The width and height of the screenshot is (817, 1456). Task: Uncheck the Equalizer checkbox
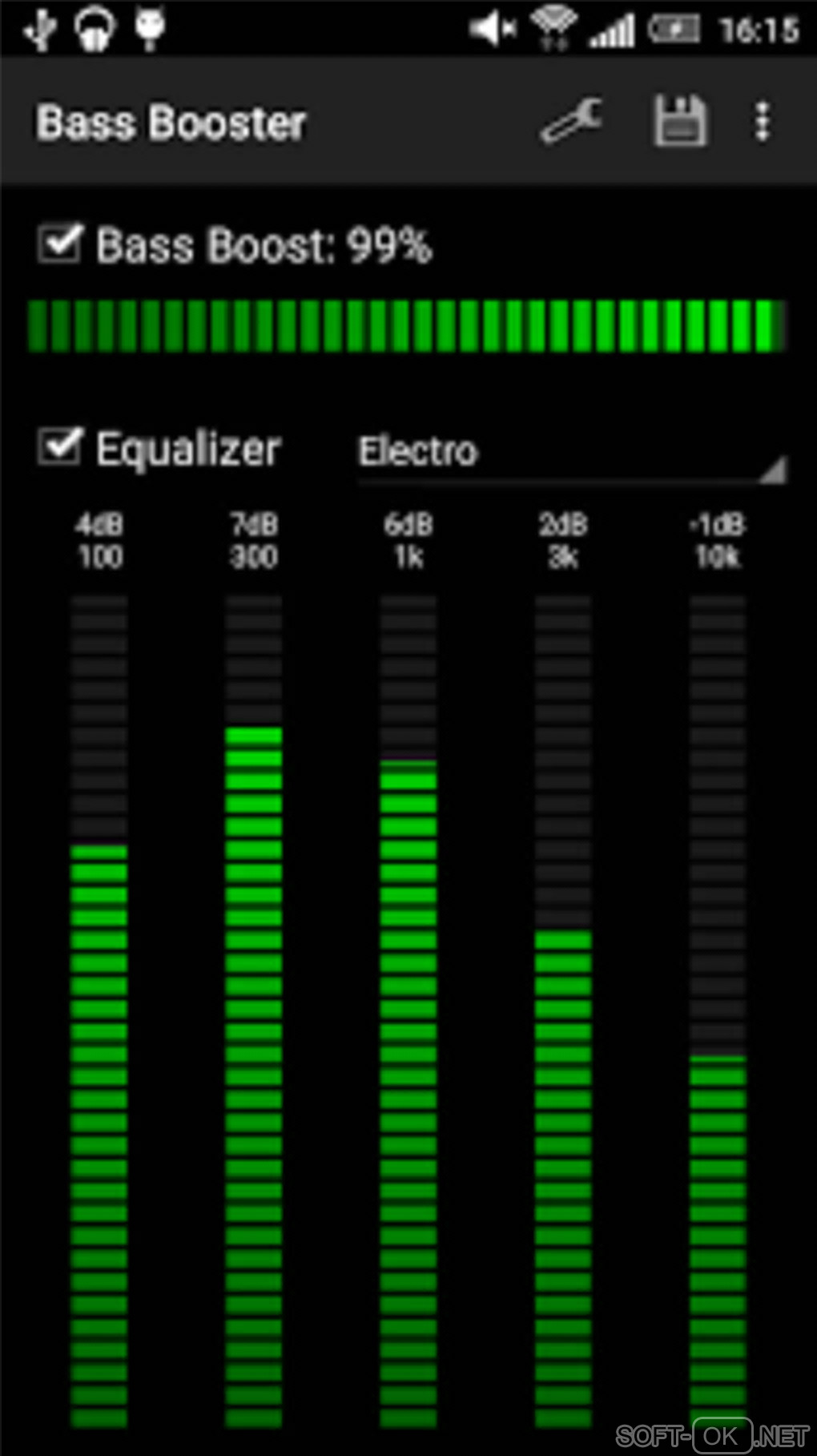pos(60,446)
